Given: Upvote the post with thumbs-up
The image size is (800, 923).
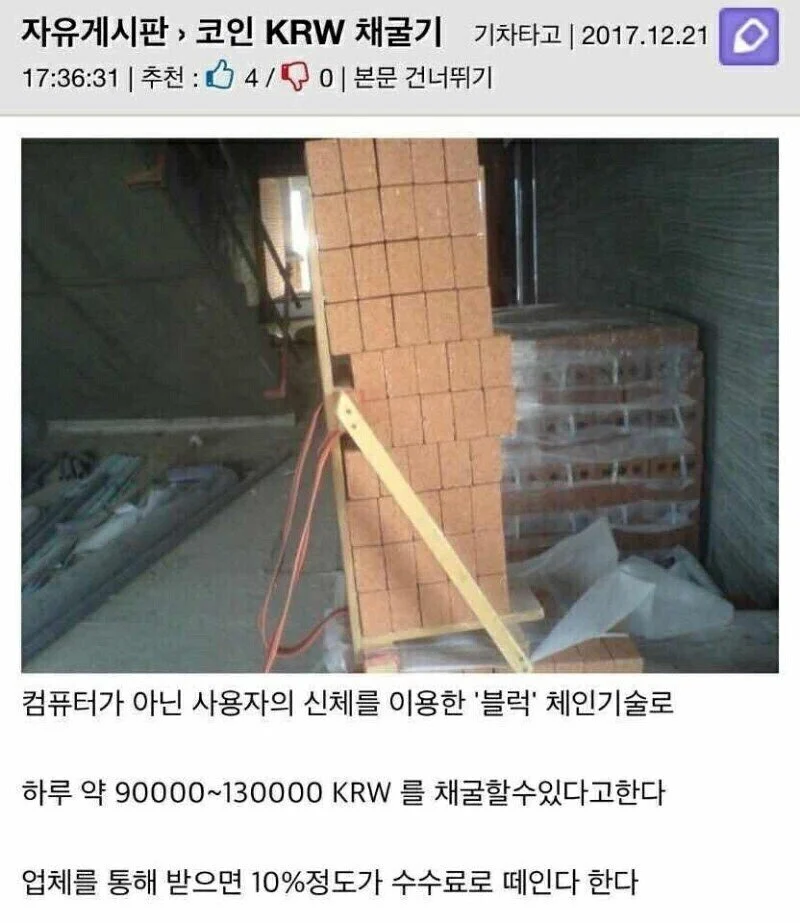Looking at the screenshot, I should [219, 78].
